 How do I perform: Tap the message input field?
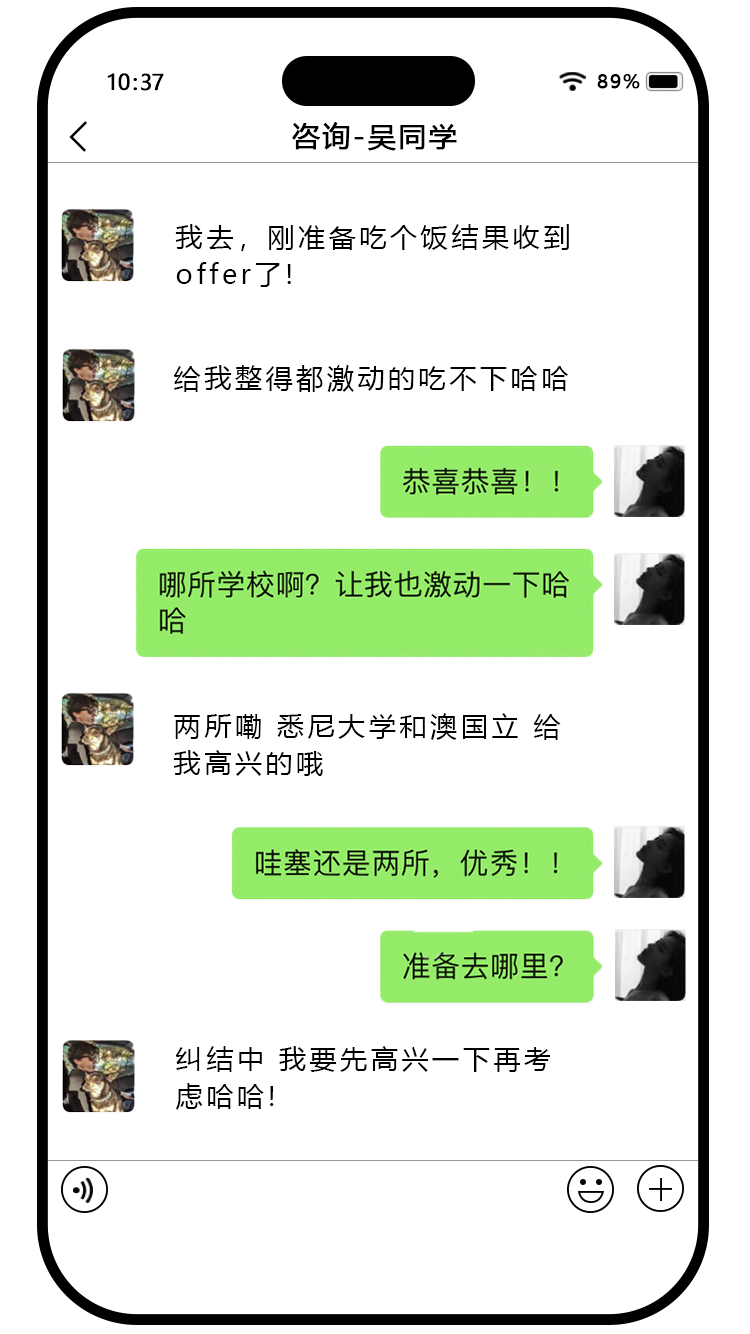coord(335,1190)
